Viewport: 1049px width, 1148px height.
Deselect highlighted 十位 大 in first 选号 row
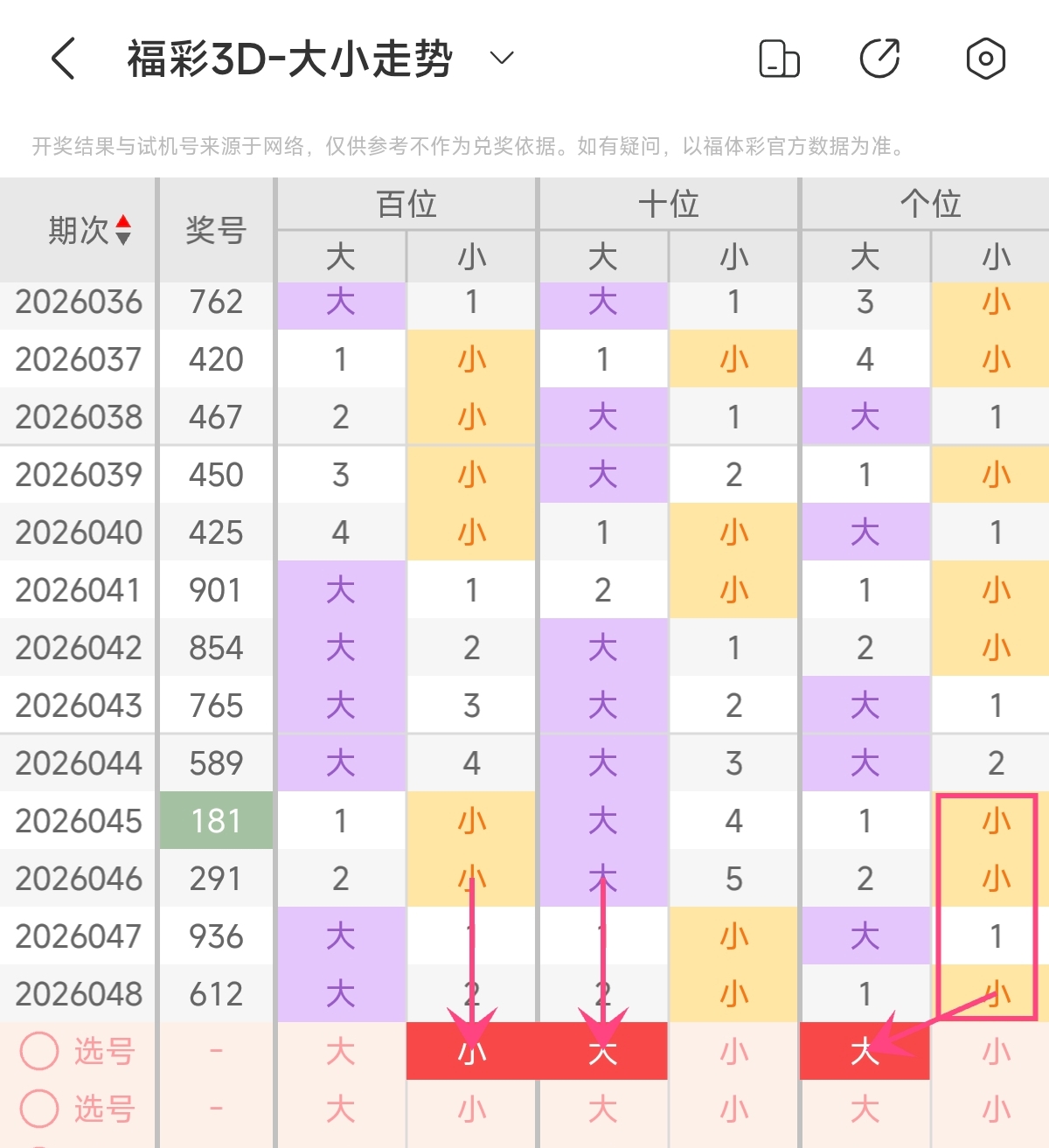click(603, 1051)
